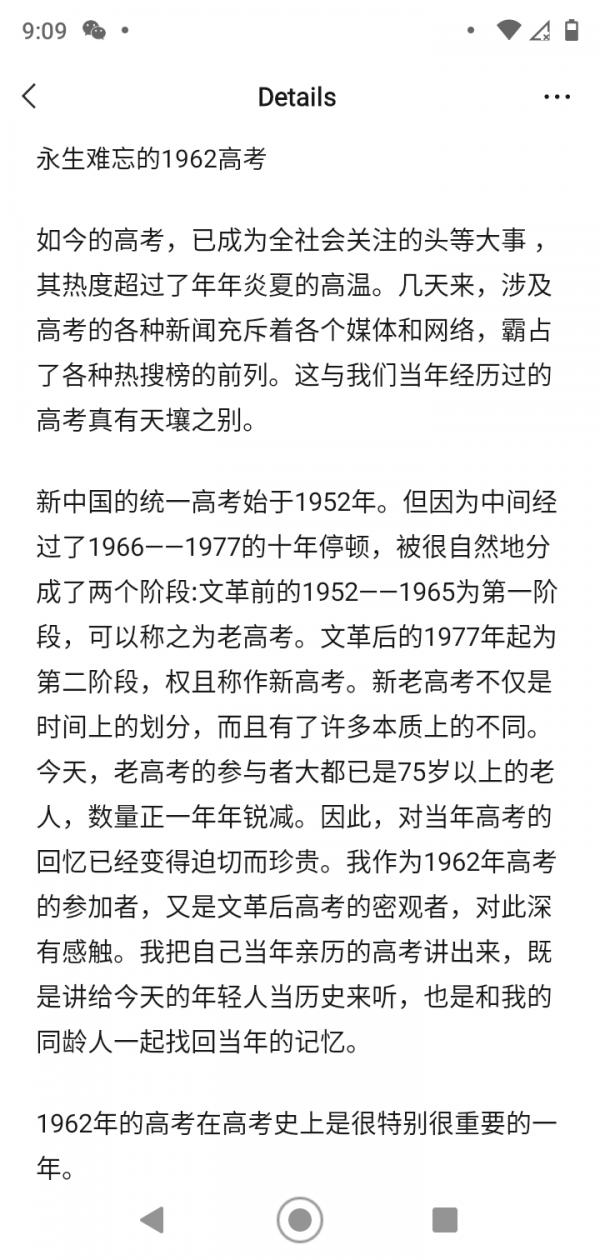This screenshot has width=600, height=1260.
Task: Tap the system back triangle button
Action: [152, 1219]
